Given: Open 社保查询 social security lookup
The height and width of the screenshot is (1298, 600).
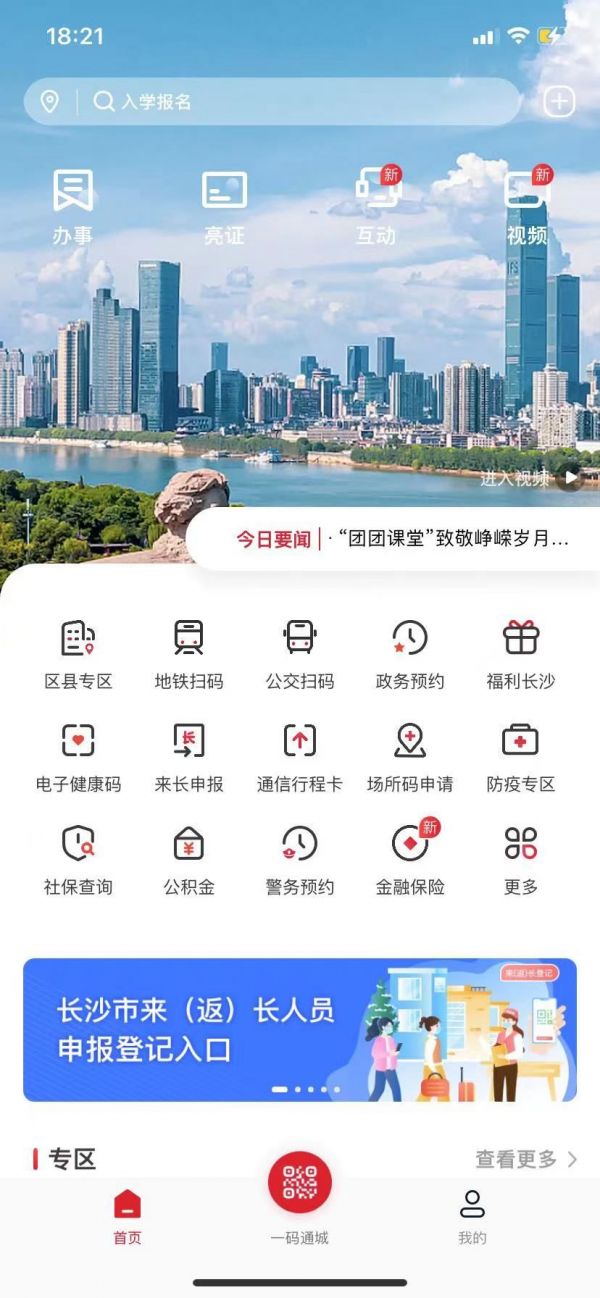Looking at the screenshot, I should click(78, 861).
